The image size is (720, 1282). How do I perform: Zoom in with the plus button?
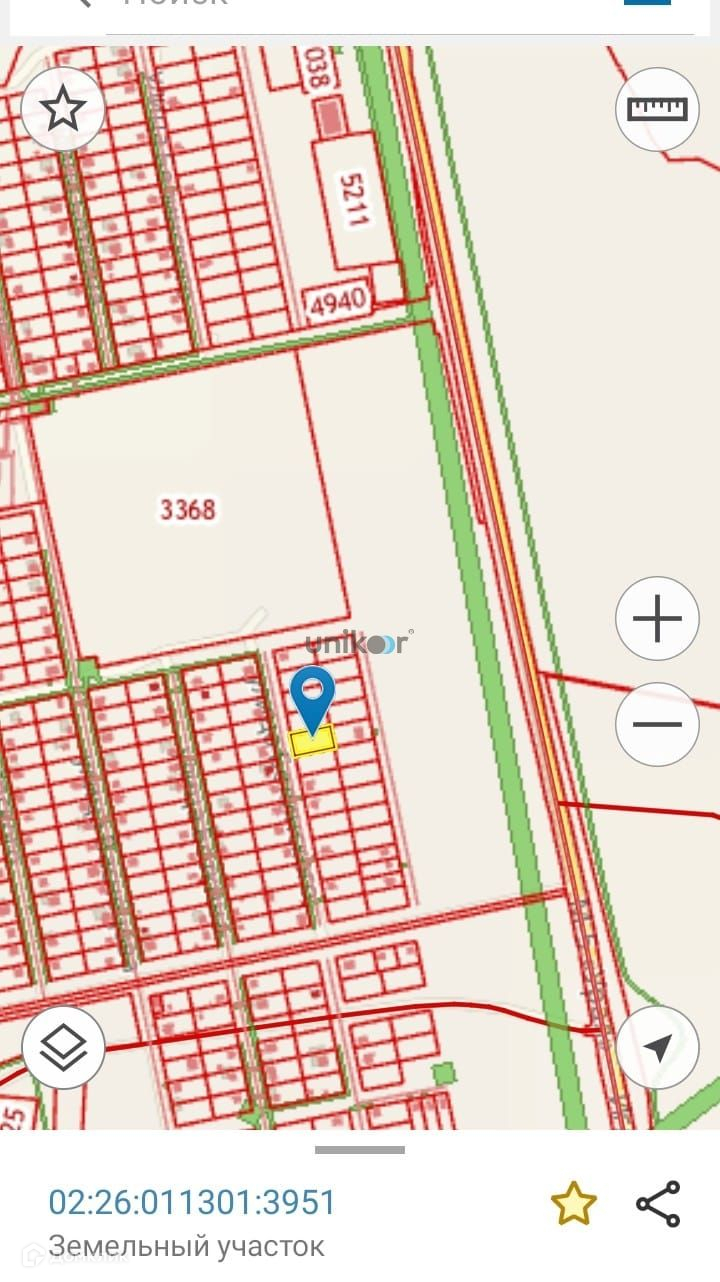(x=657, y=619)
